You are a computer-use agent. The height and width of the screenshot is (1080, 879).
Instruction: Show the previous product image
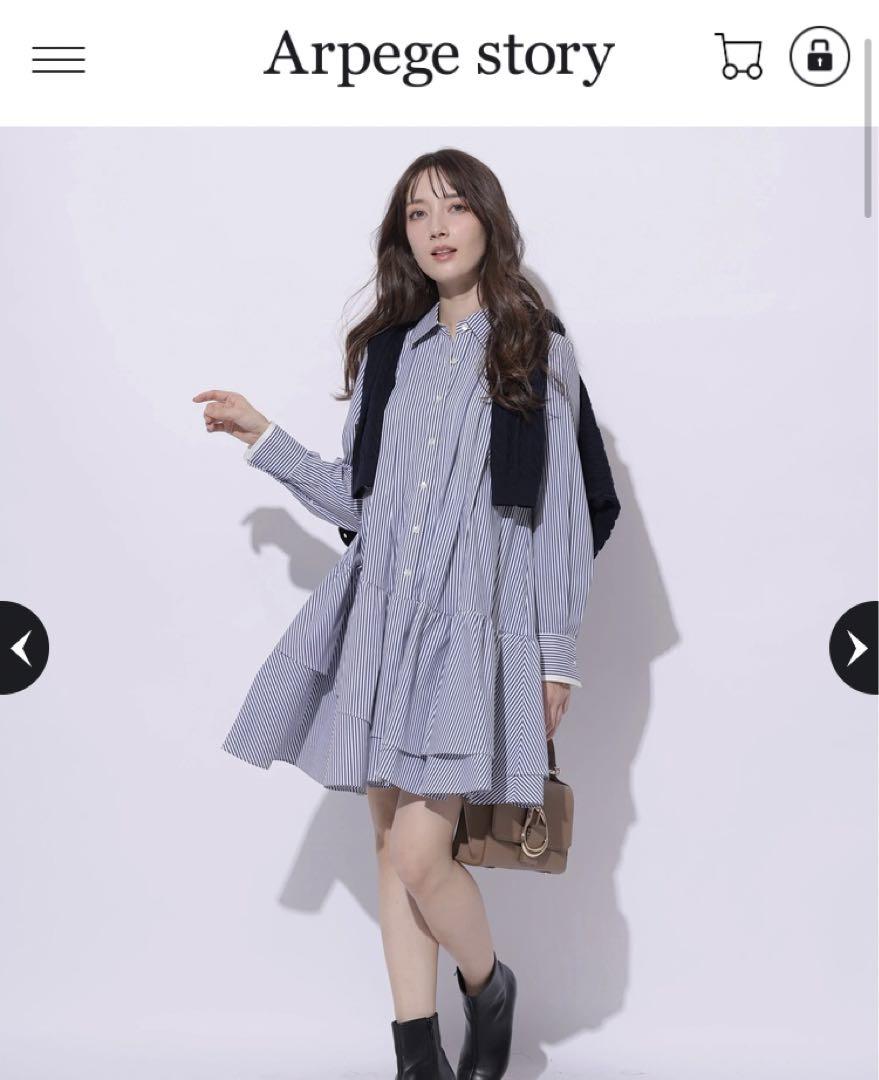point(22,648)
